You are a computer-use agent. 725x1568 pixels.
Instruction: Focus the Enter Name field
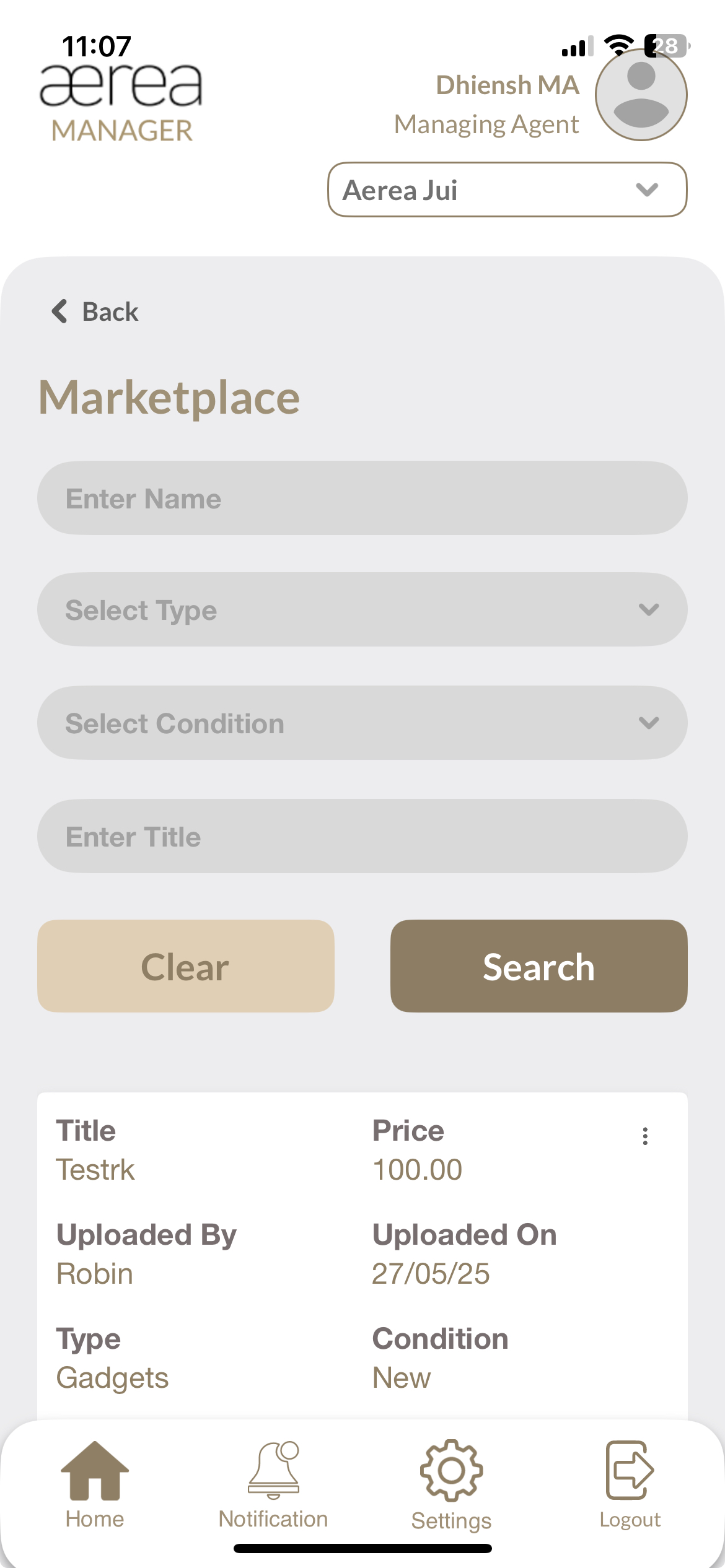(x=362, y=499)
